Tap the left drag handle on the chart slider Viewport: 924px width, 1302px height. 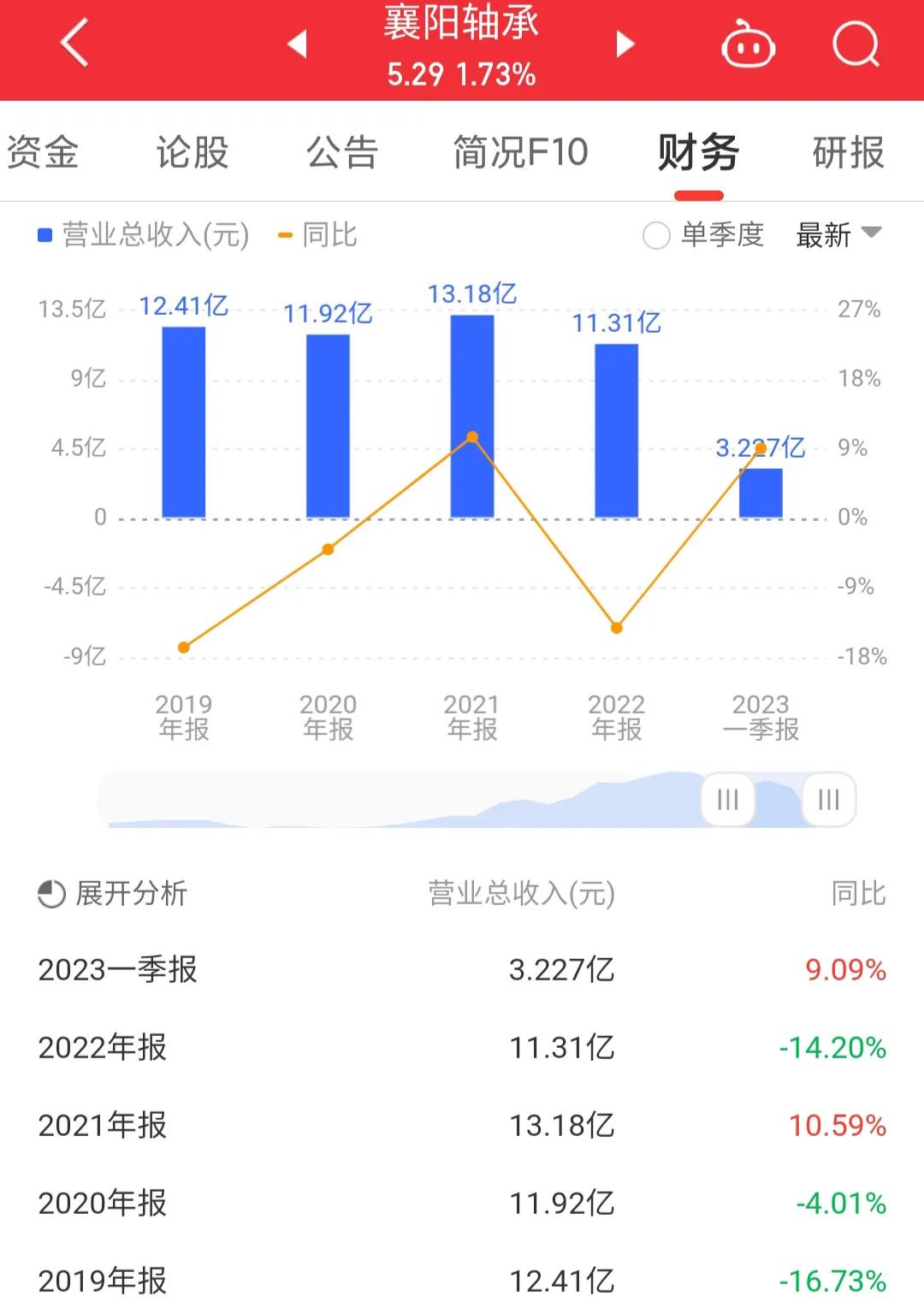pos(726,800)
